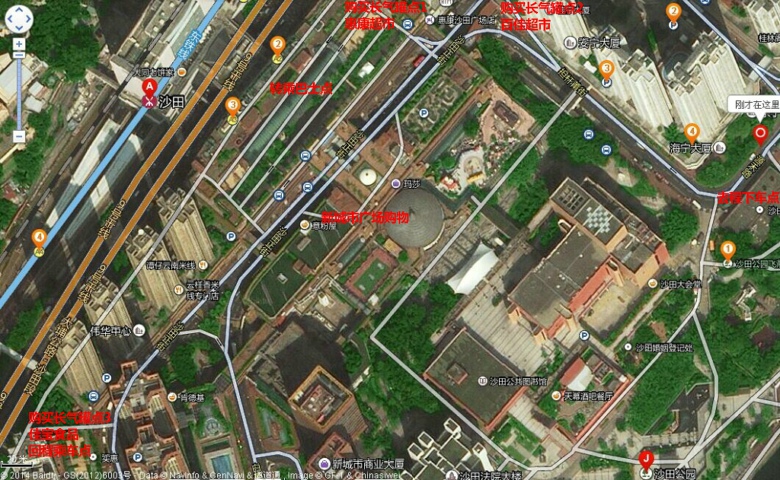Tap the red pin under 刚才在这里 bubble

point(759,135)
